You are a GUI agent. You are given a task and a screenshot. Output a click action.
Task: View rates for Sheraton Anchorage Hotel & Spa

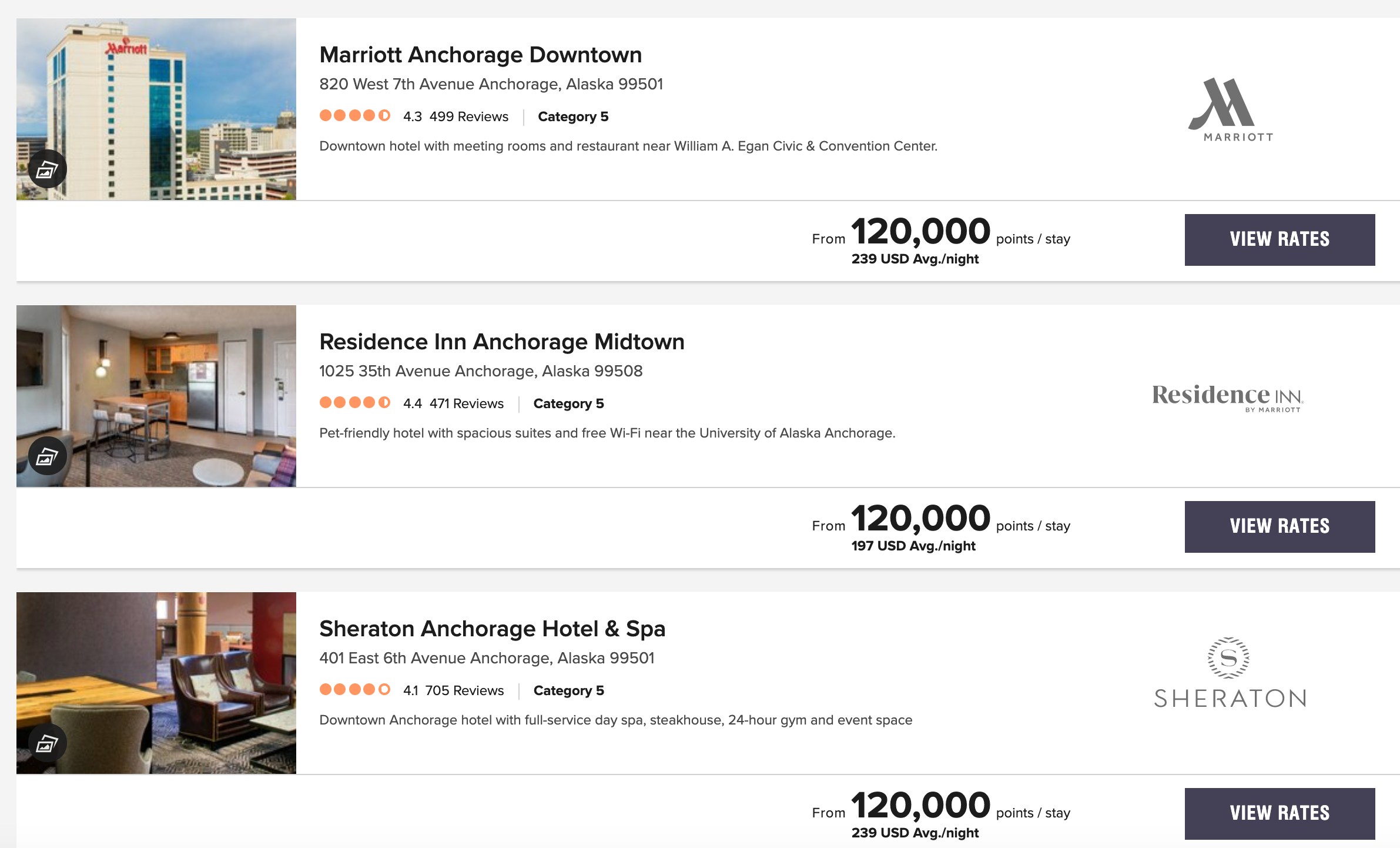[1279, 813]
